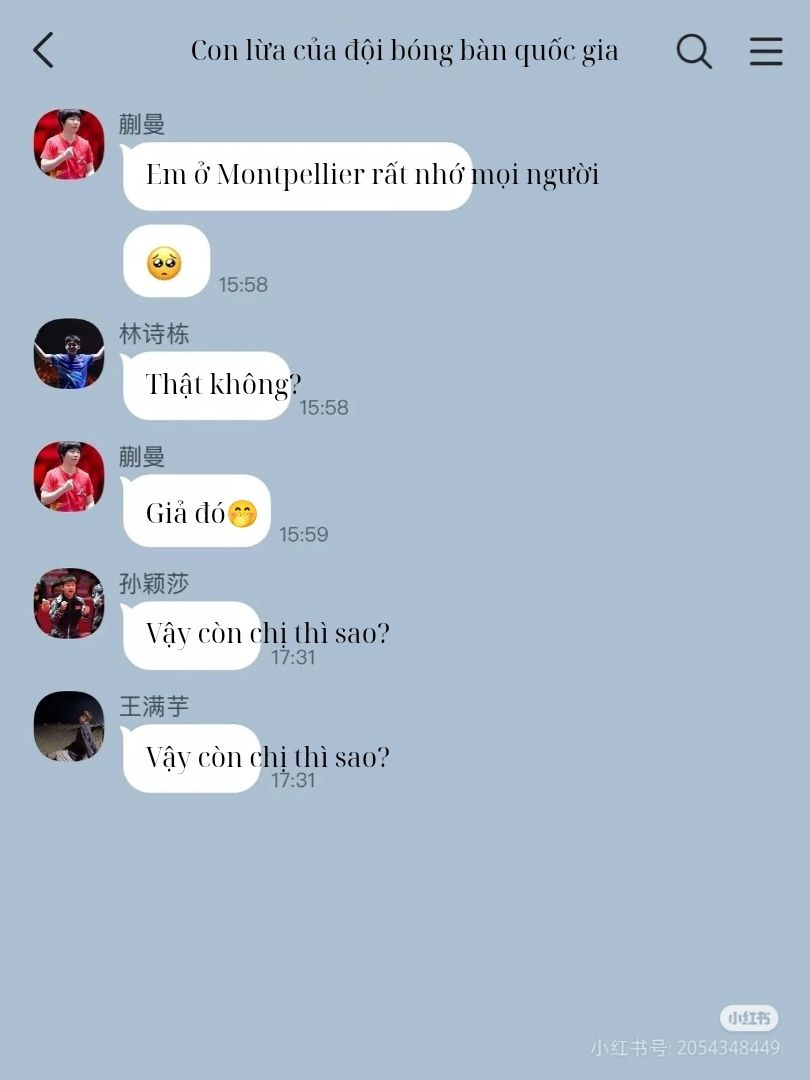Open 林诗栋's profile avatar
The height and width of the screenshot is (1080, 810).
click(69, 354)
